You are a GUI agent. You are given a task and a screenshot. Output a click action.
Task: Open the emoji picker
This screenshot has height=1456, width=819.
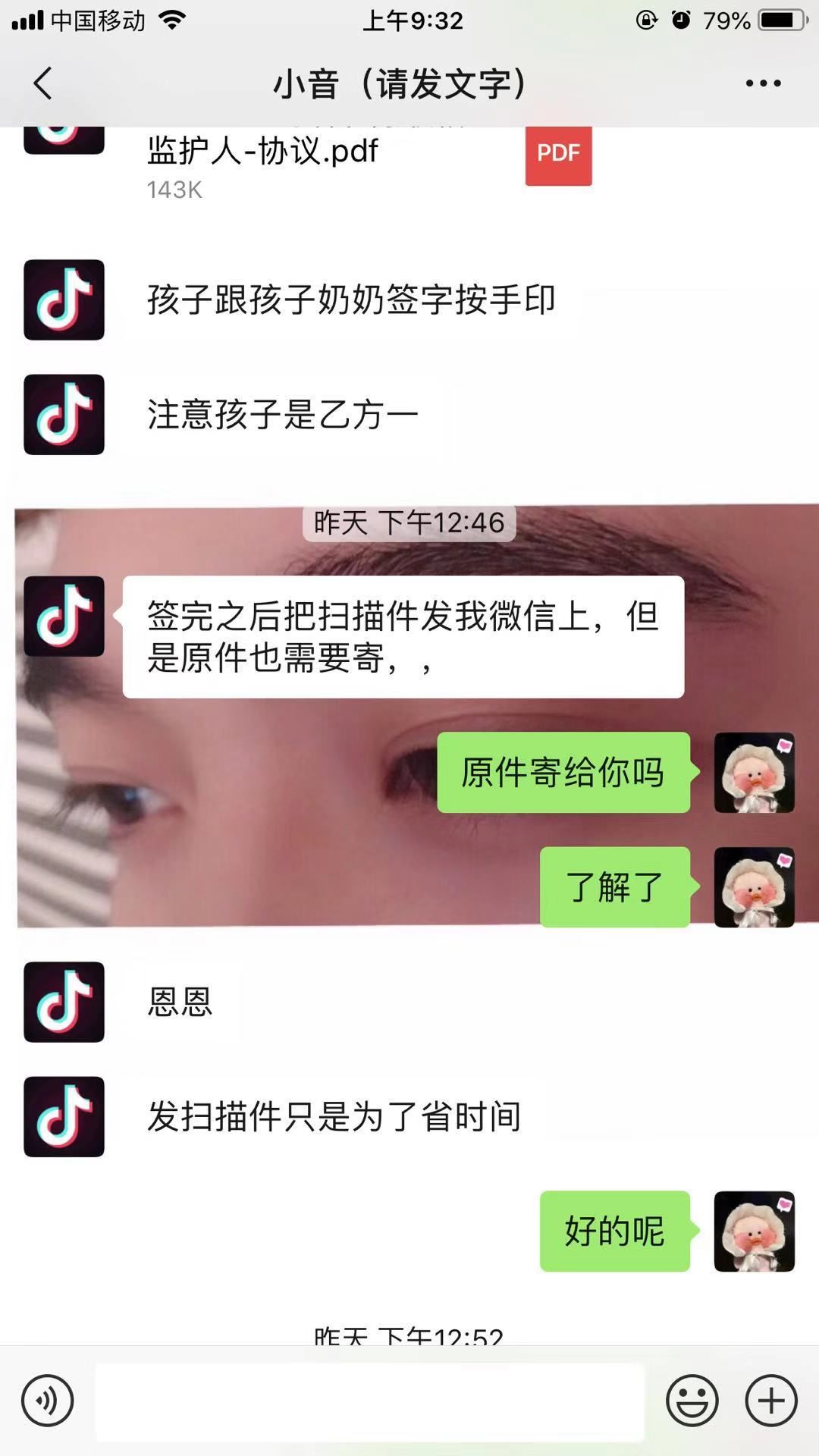pos(692,1400)
